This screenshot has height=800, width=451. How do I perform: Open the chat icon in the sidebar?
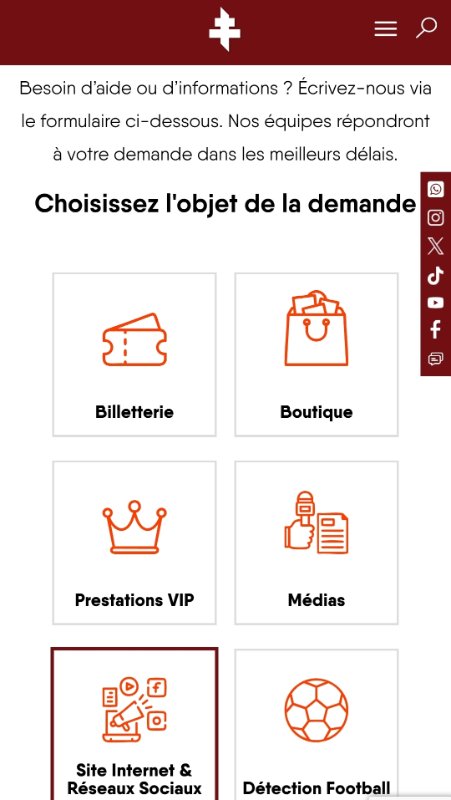click(435, 359)
